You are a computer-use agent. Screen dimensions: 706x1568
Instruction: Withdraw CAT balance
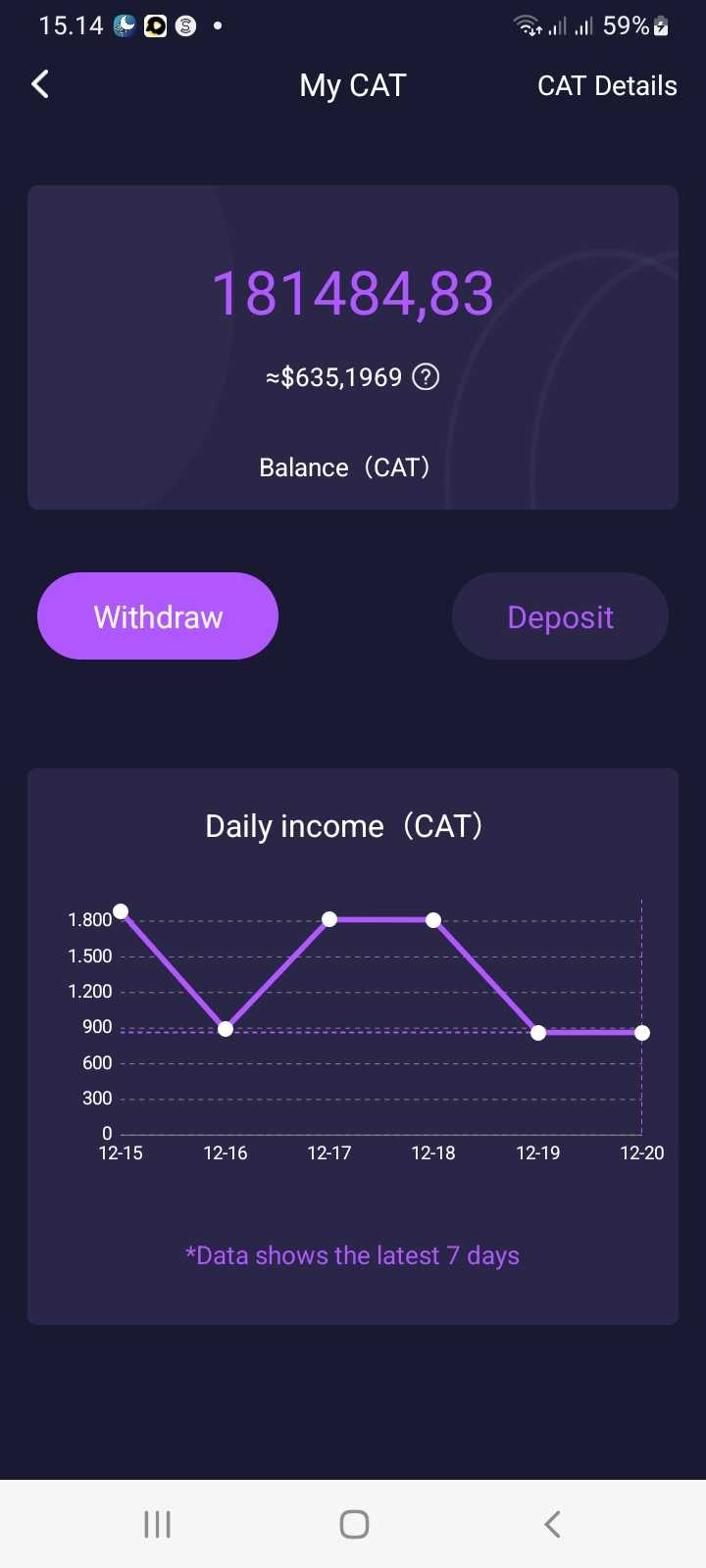[x=158, y=616]
